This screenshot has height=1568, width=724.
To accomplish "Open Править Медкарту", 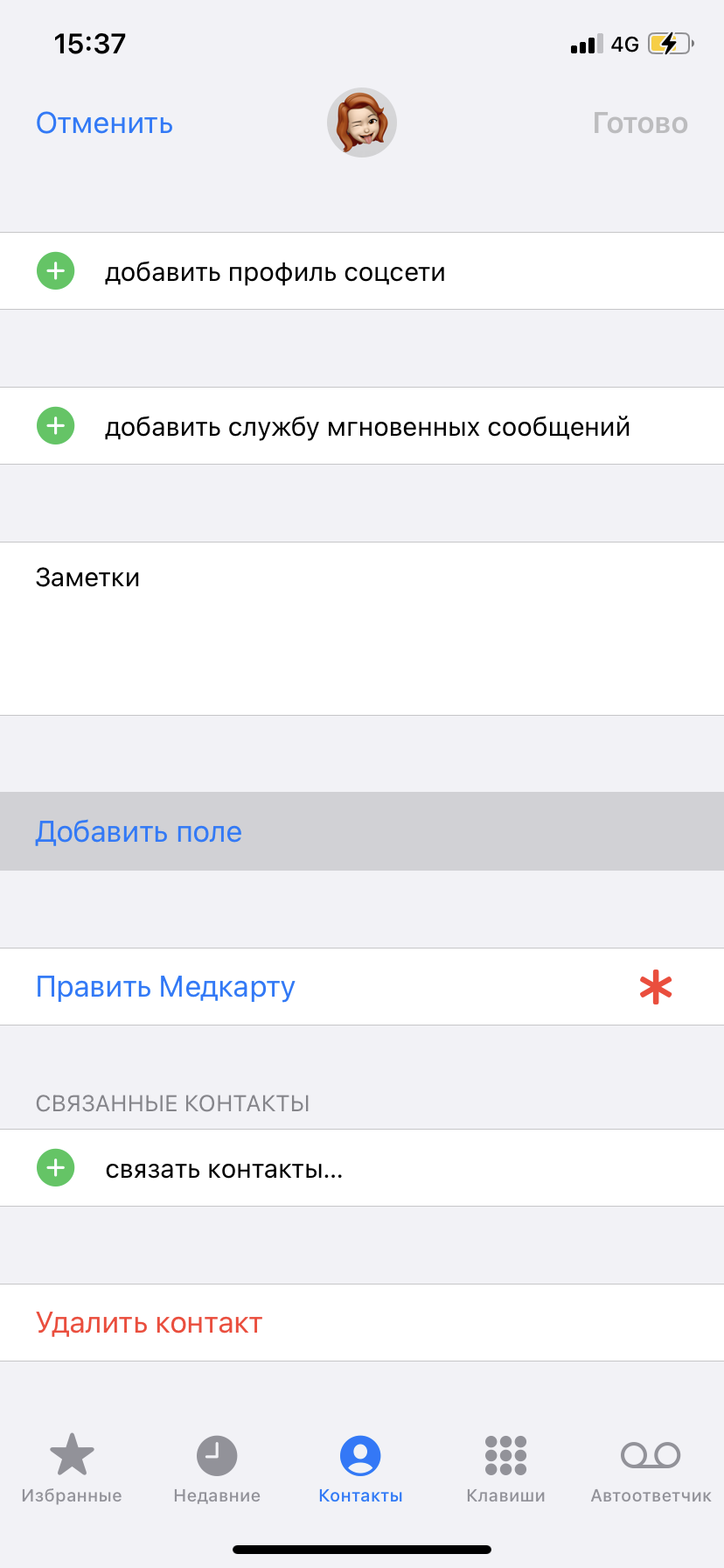I will coord(362,987).
